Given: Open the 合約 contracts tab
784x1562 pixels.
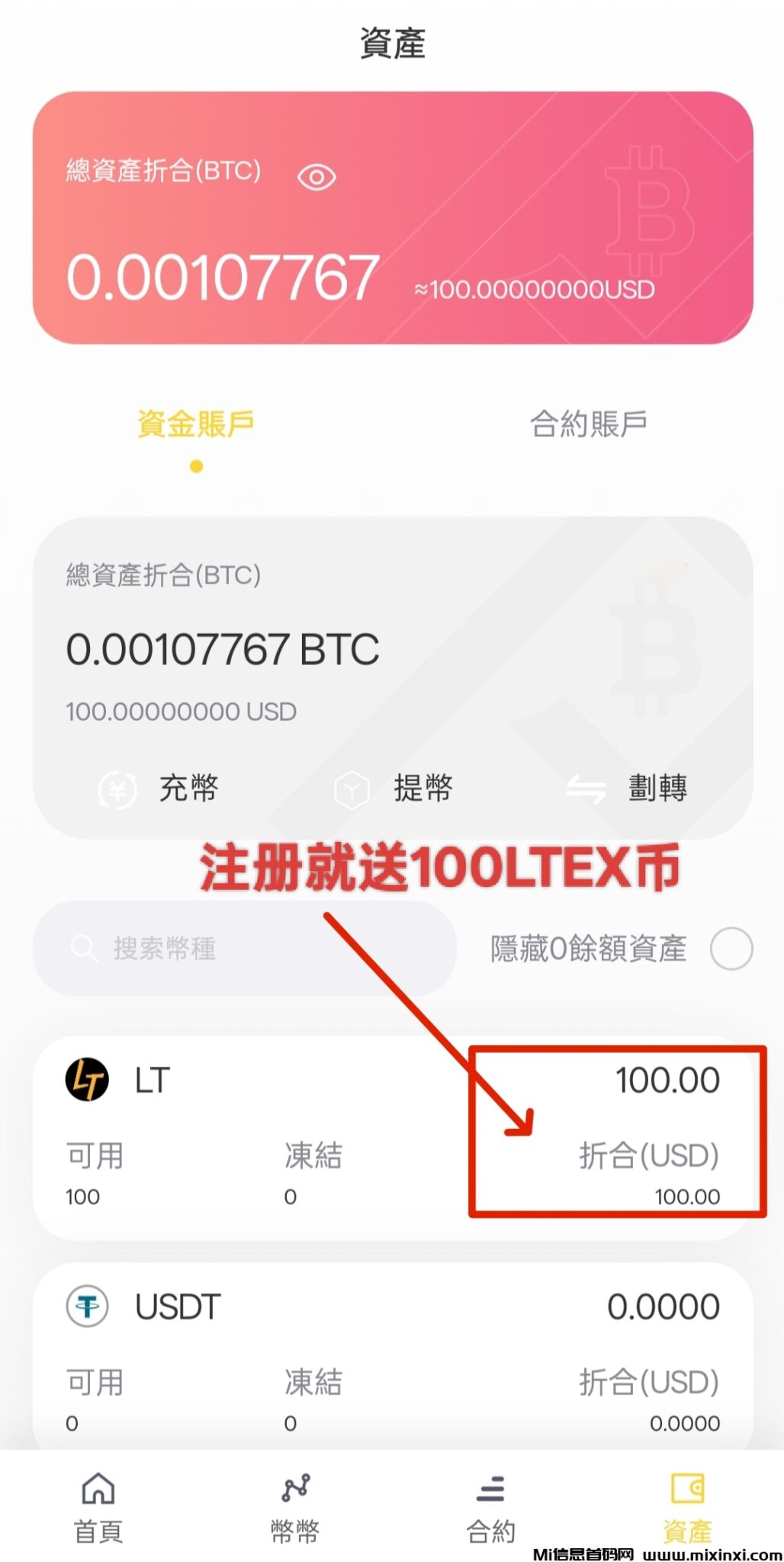Looking at the screenshot, I should tap(491, 1507).
